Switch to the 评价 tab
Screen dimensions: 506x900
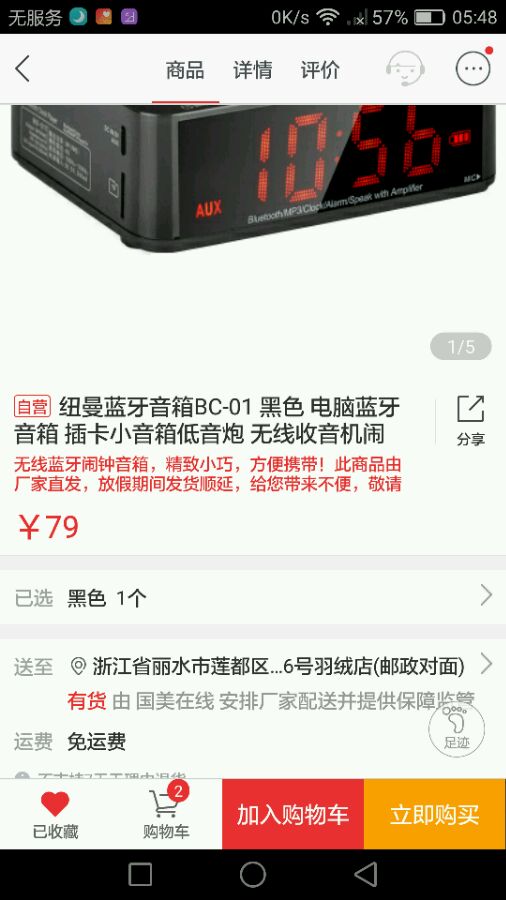tap(320, 70)
